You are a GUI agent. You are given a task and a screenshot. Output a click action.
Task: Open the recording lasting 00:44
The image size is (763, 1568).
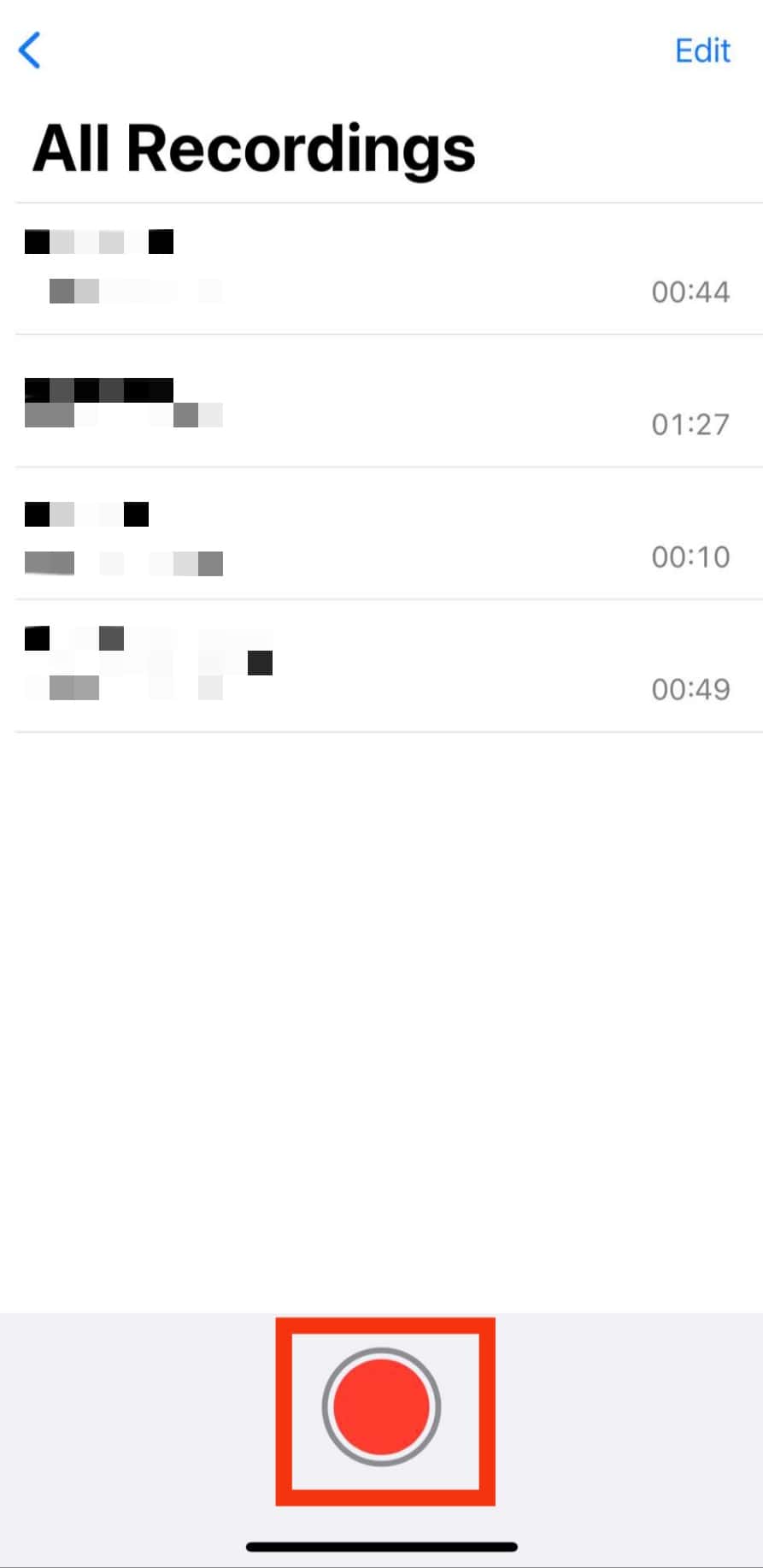point(381,268)
